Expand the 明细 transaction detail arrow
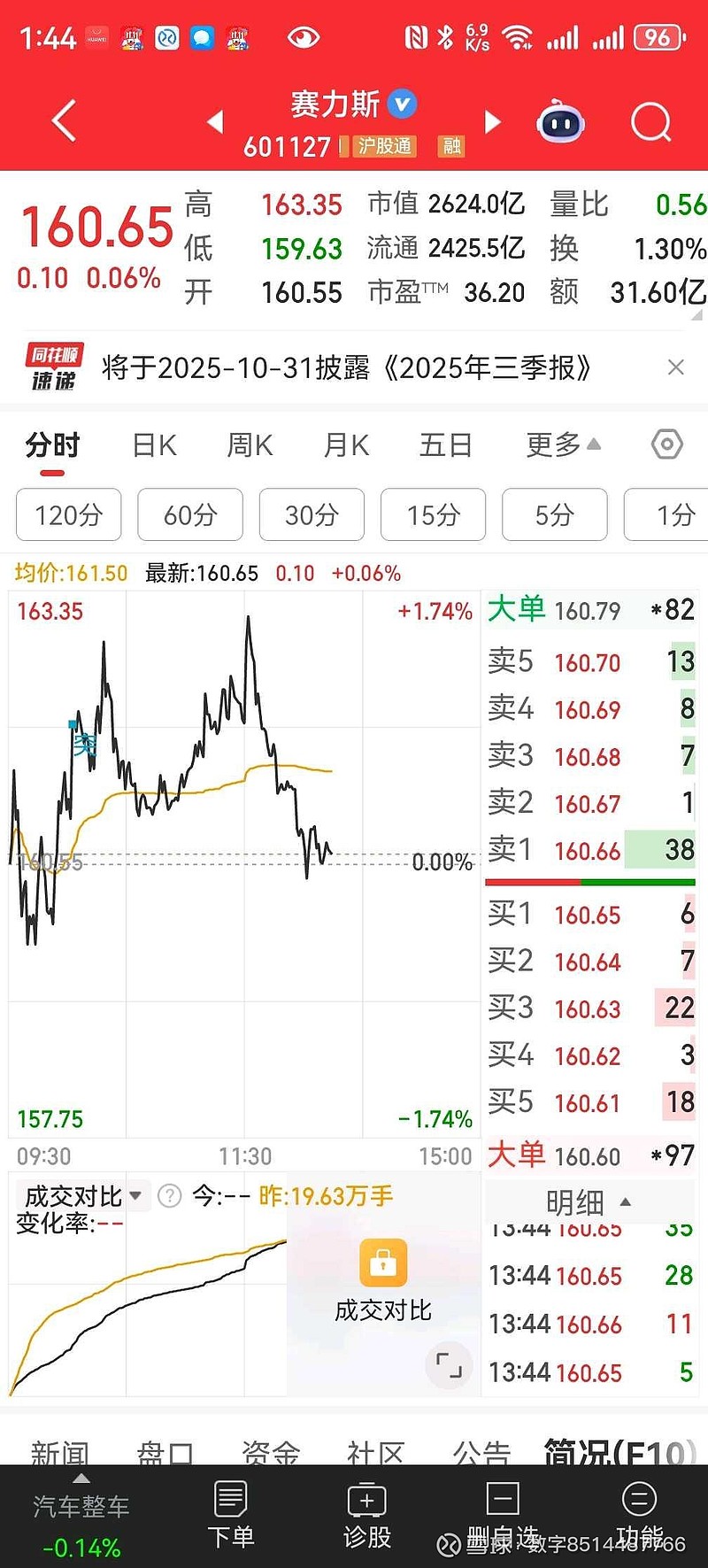 (625, 1202)
